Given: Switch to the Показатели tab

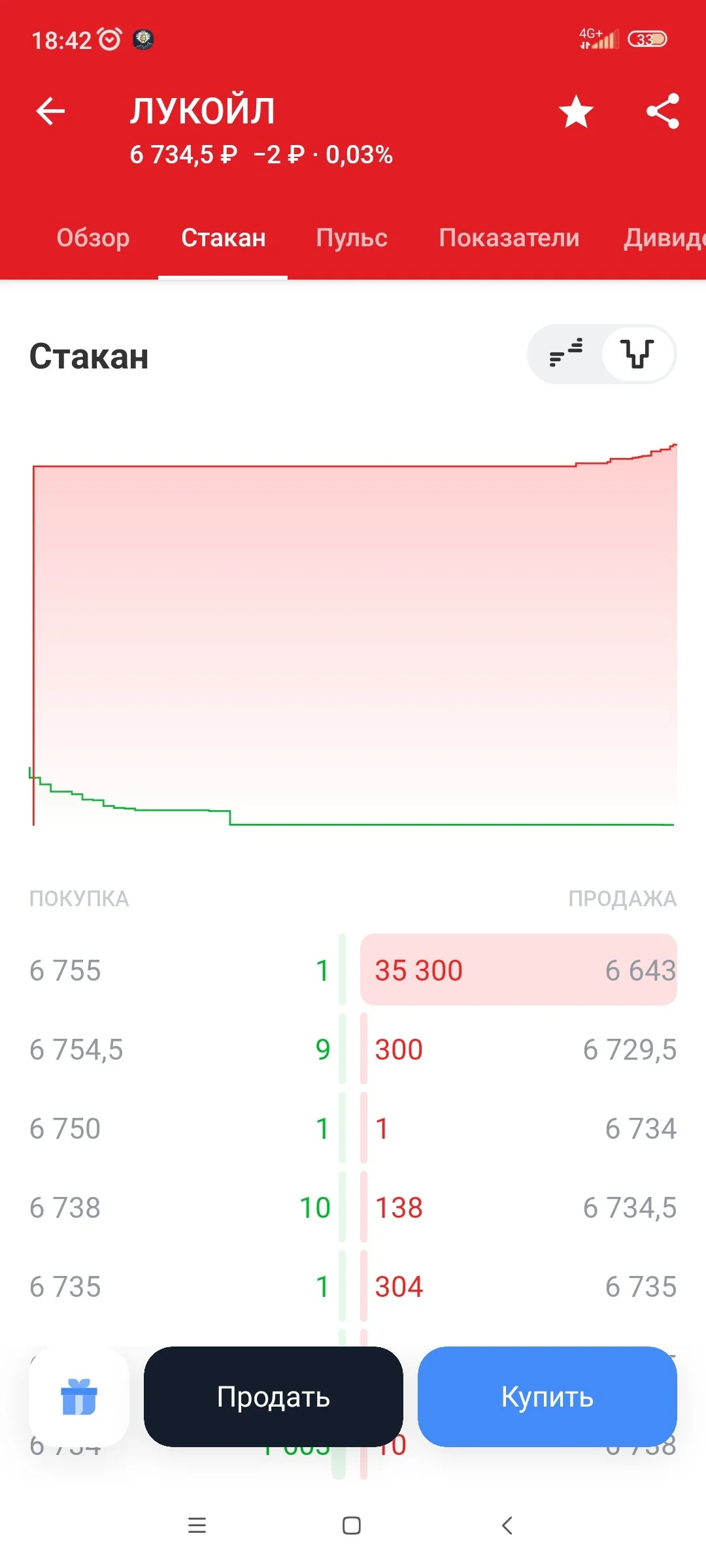Looking at the screenshot, I should [x=509, y=238].
